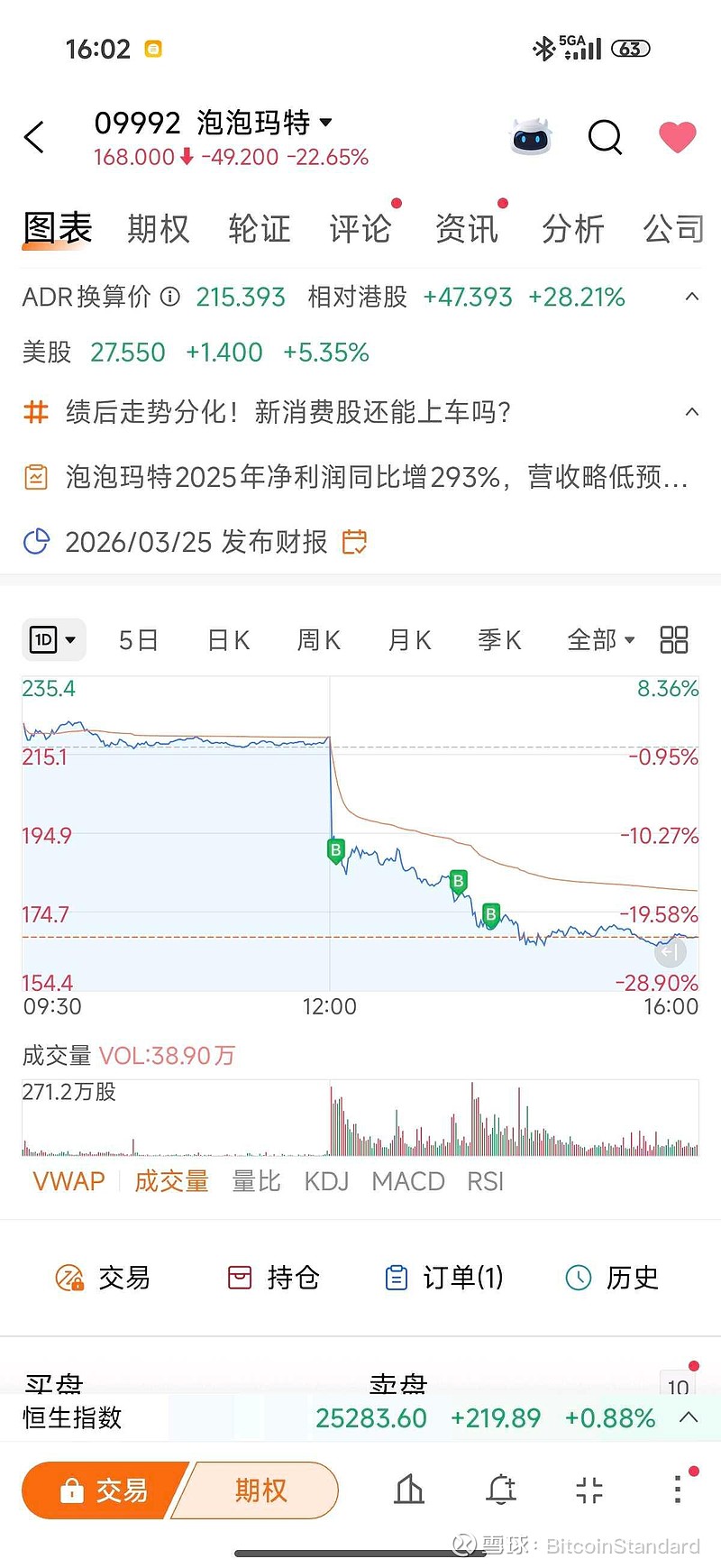Open the three-dot more options icon
Viewport: 721px width, 1568px height.
(x=677, y=1490)
